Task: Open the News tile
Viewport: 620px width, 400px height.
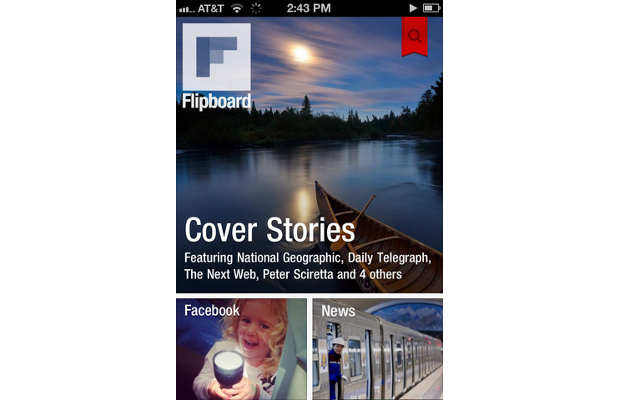Action: (x=377, y=350)
